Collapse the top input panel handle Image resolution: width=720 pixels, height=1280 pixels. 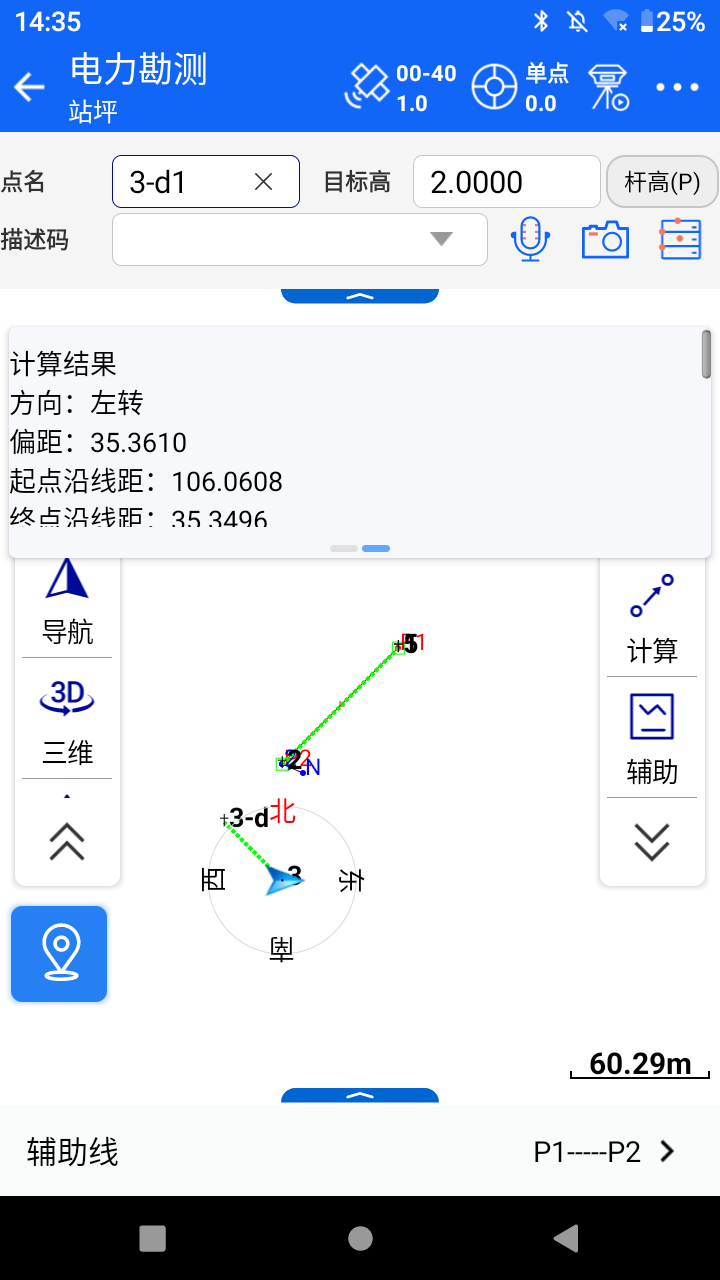coord(360,296)
